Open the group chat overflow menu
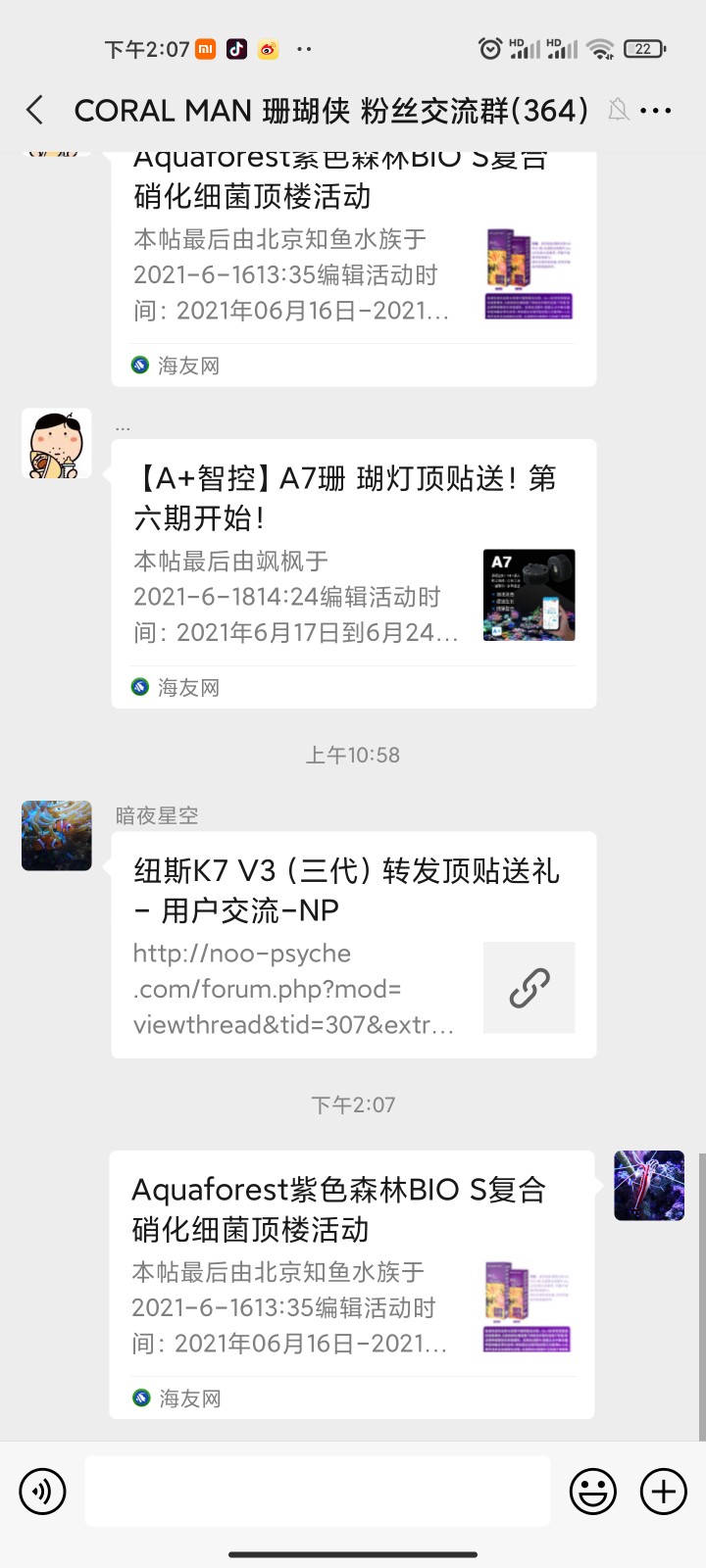The height and width of the screenshot is (1568, 706). point(655,111)
